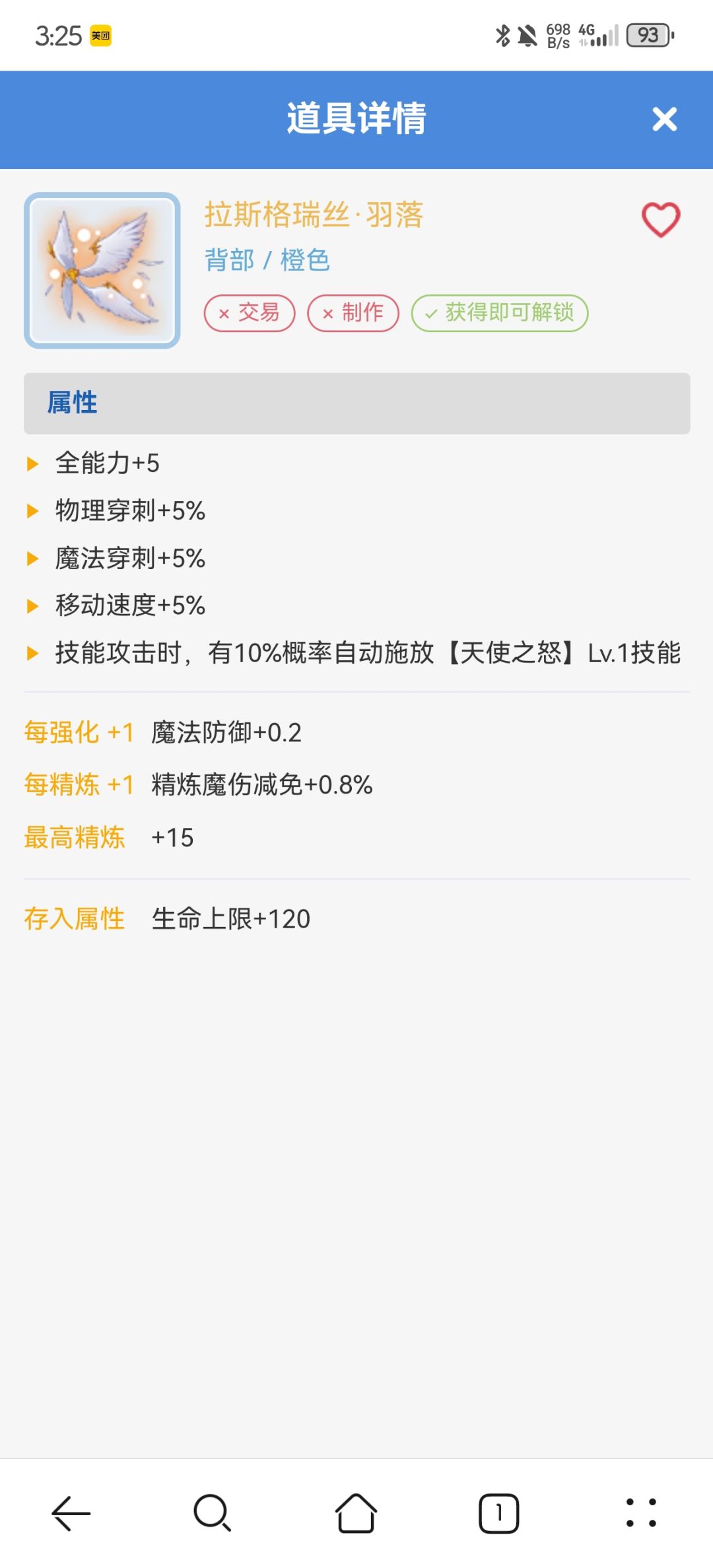Open the browser four-dot menu

click(x=641, y=1513)
